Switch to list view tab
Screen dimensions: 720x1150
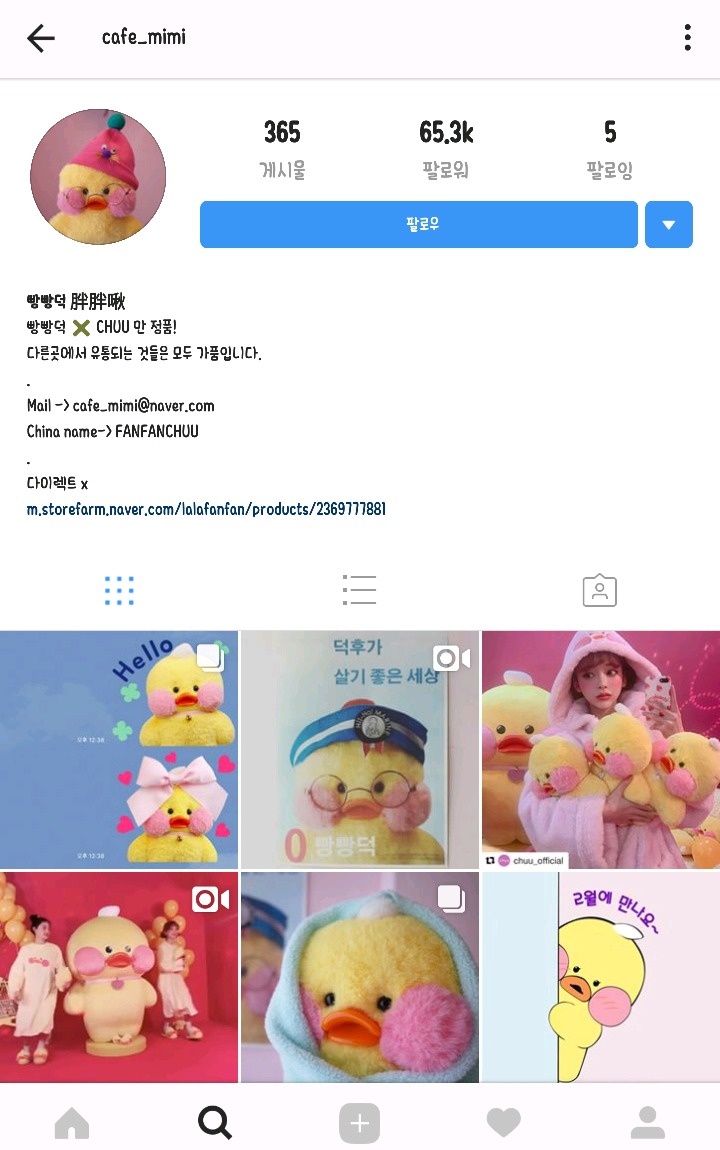[x=359, y=590]
